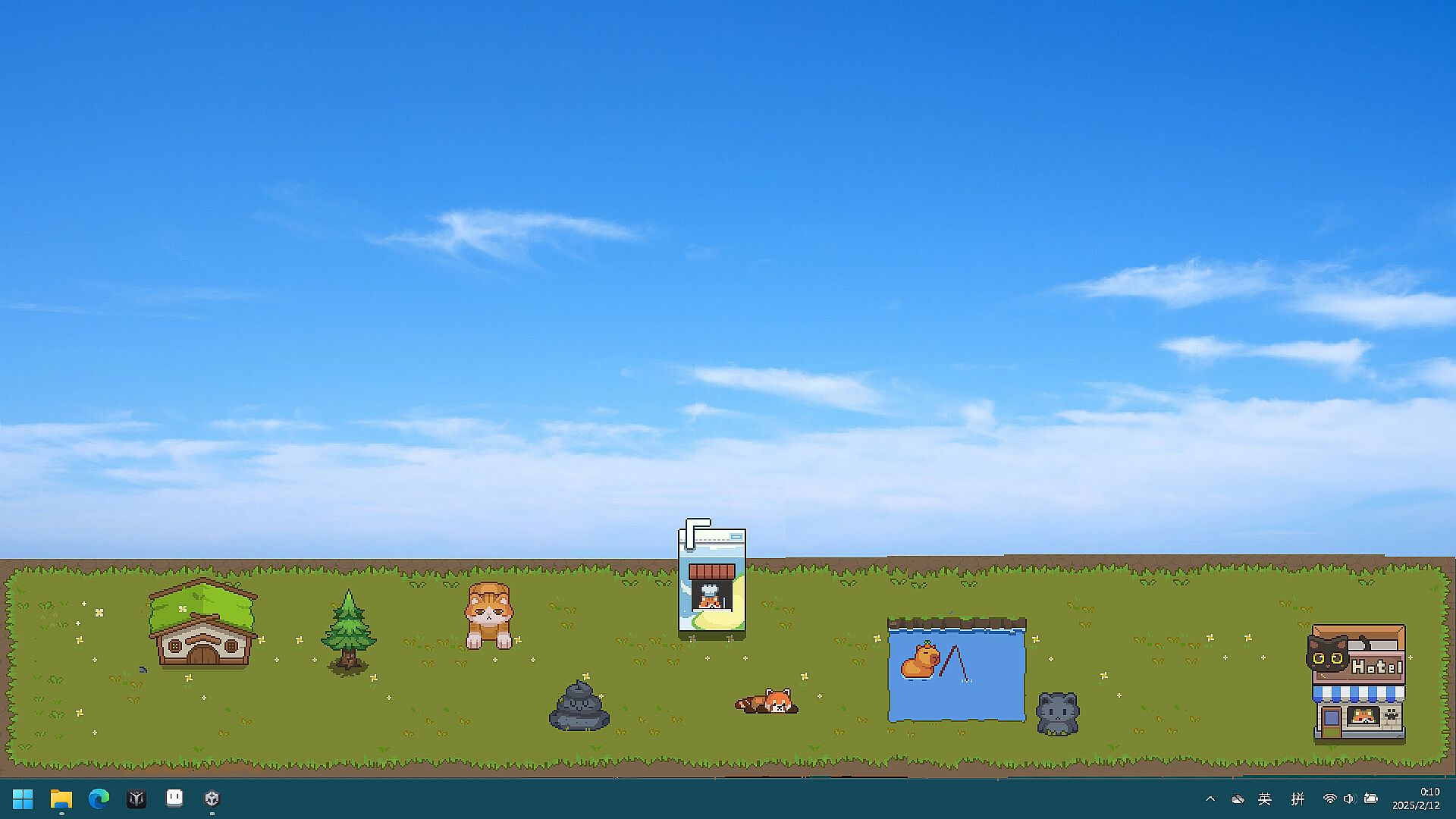The image size is (1456, 819).
Task: Open Wi-Fi quick settings
Action: (1329, 799)
